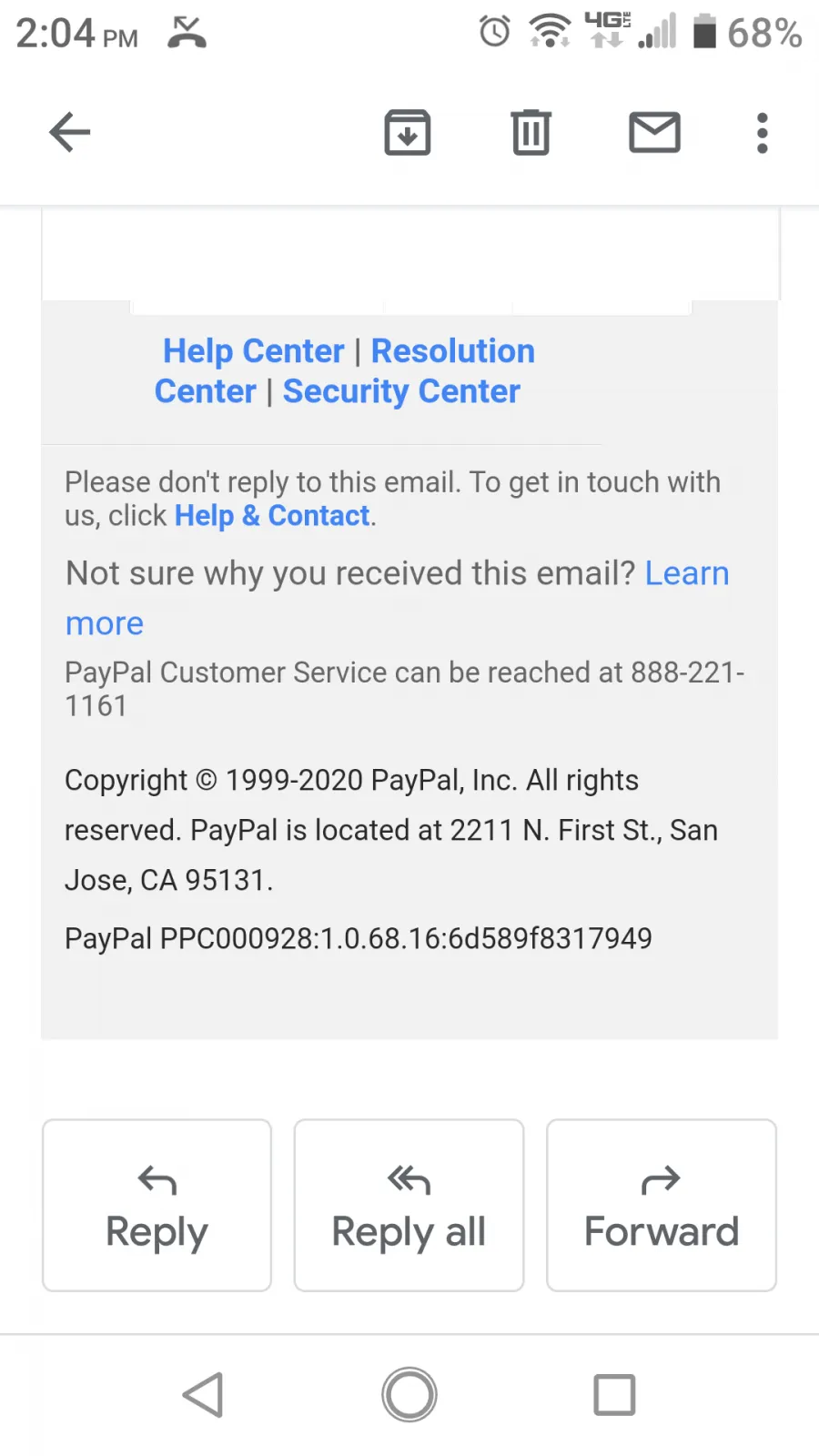Tap the system home button
This screenshot has height=1456, width=819.
click(x=409, y=1394)
